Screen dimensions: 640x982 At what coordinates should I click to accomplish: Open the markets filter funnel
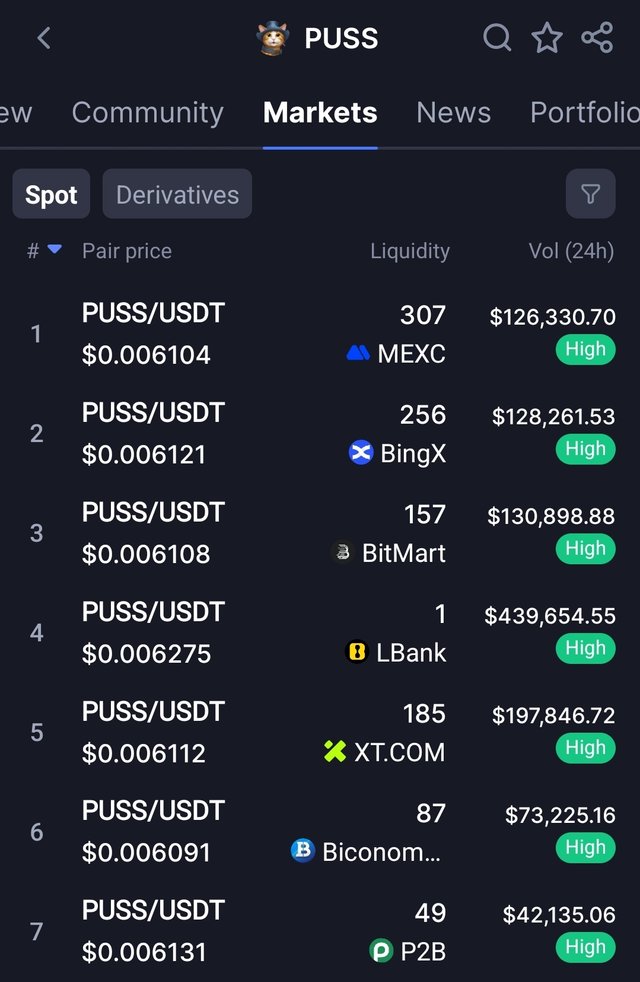[590, 194]
